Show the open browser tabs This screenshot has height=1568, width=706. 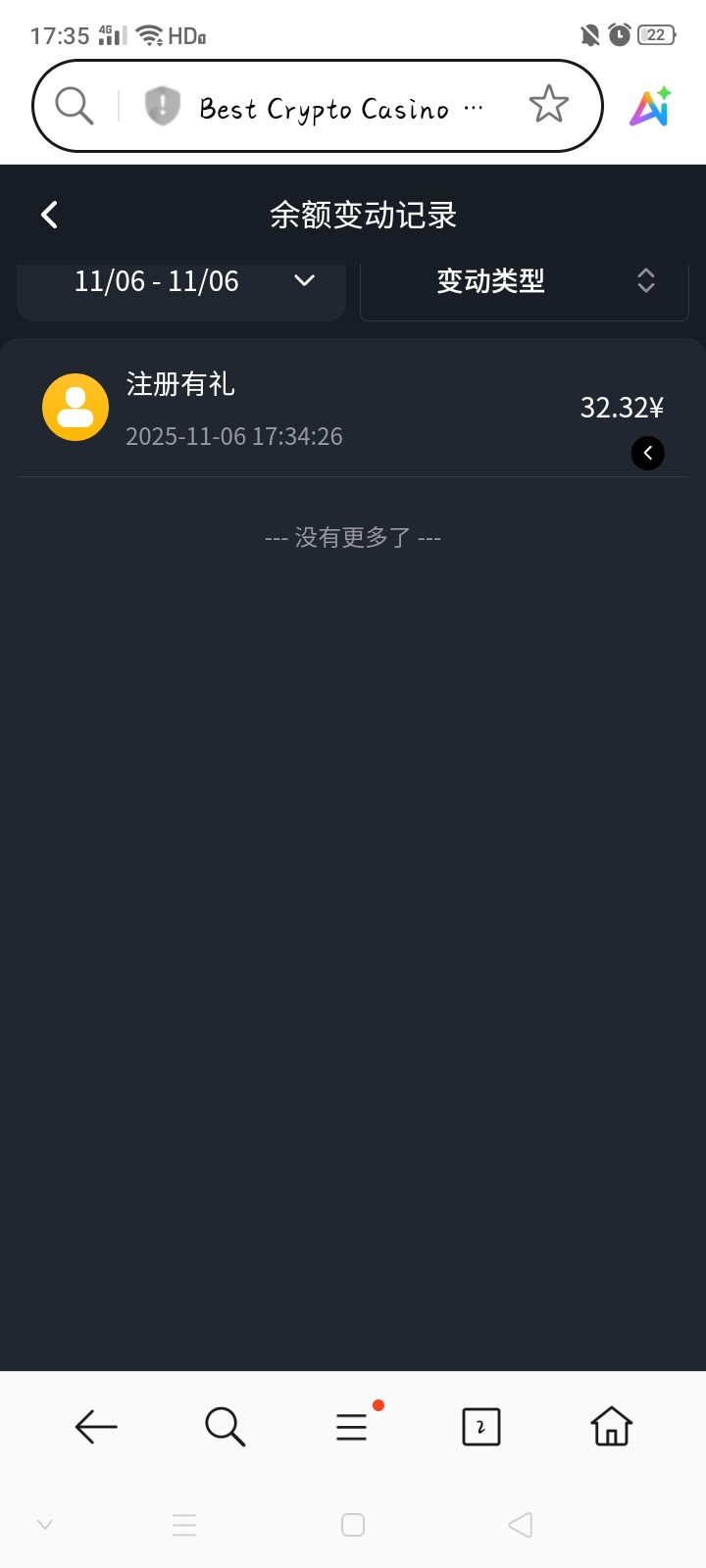tap(480, 1427)
